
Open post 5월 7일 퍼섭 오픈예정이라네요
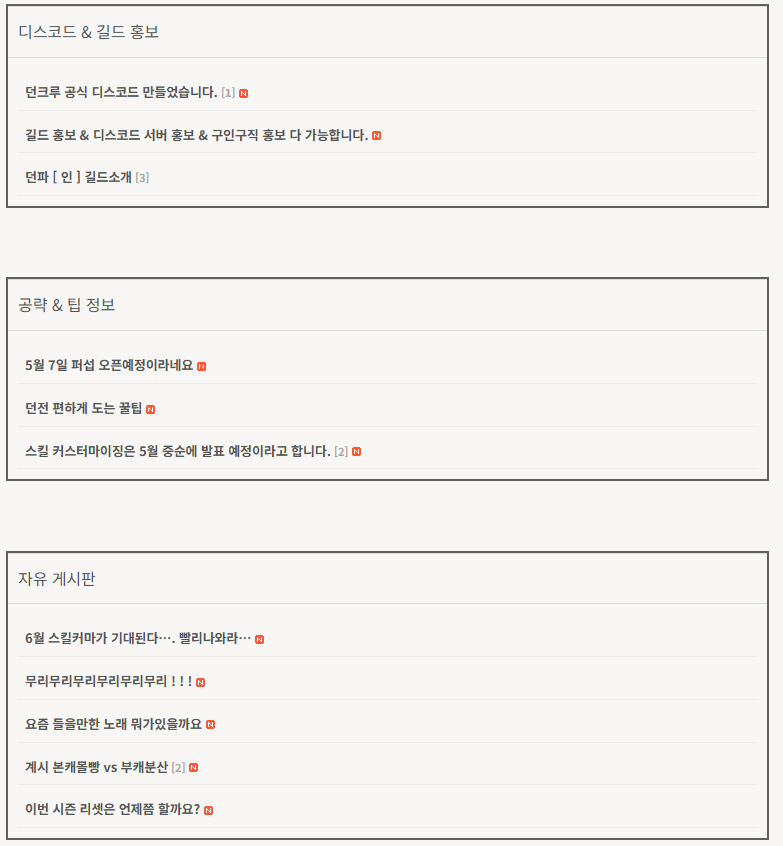pyautogui.click(x=109, y=365)
